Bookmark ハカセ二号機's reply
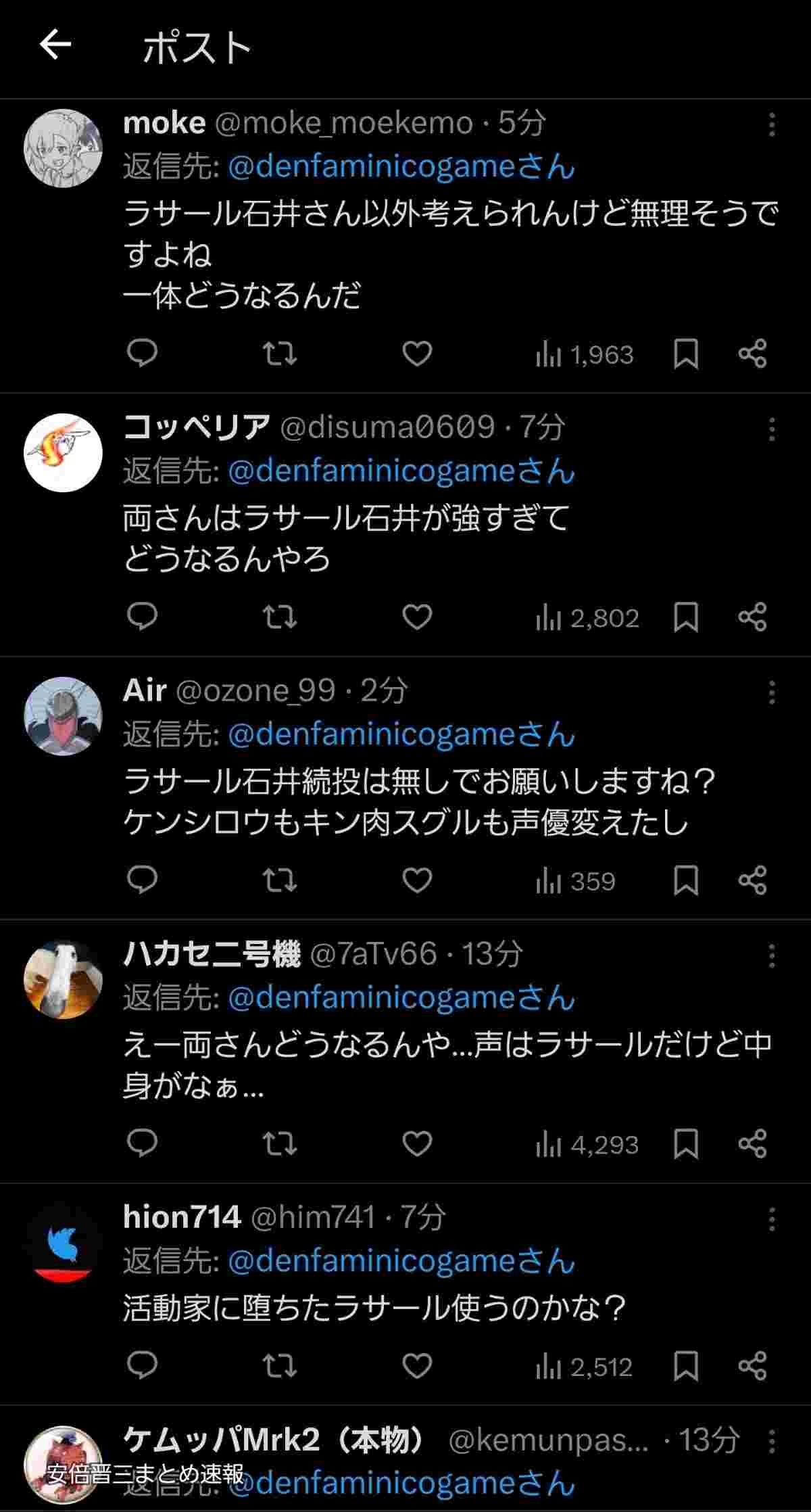Viewport: 811px width, 1512px height. pyautogui.click(x=686, y=1143)
